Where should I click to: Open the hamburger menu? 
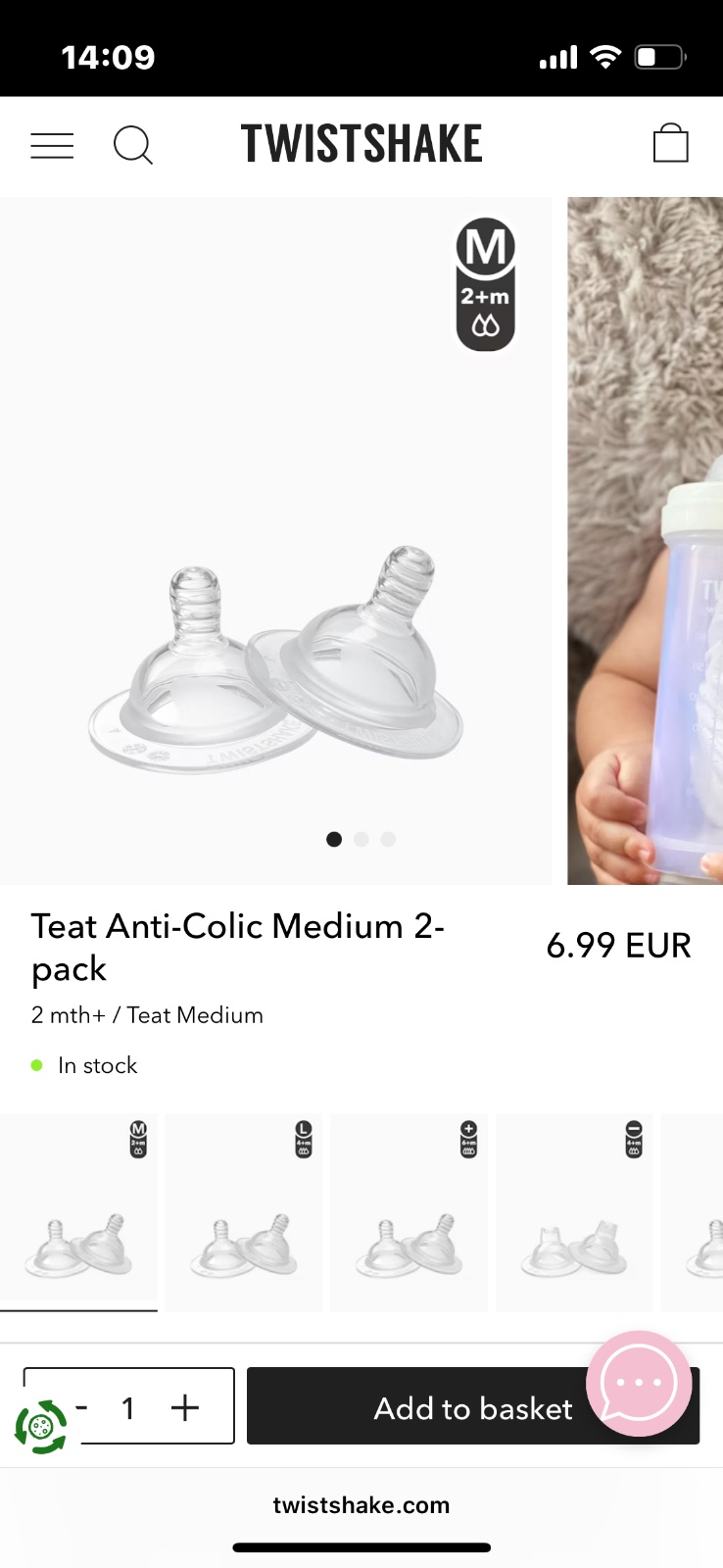pos(52,145)
